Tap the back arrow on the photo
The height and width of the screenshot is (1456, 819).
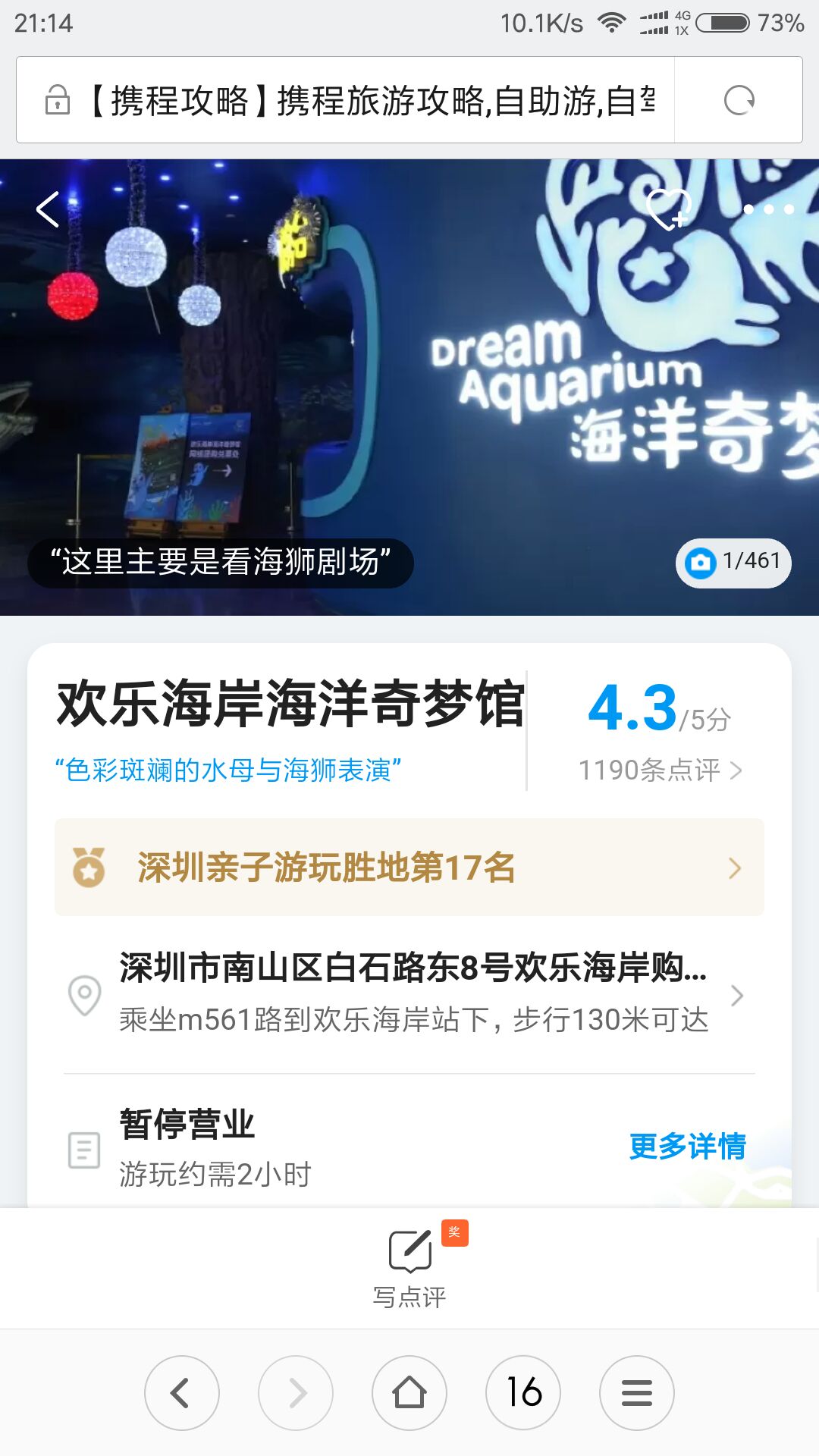click(48, 209)
